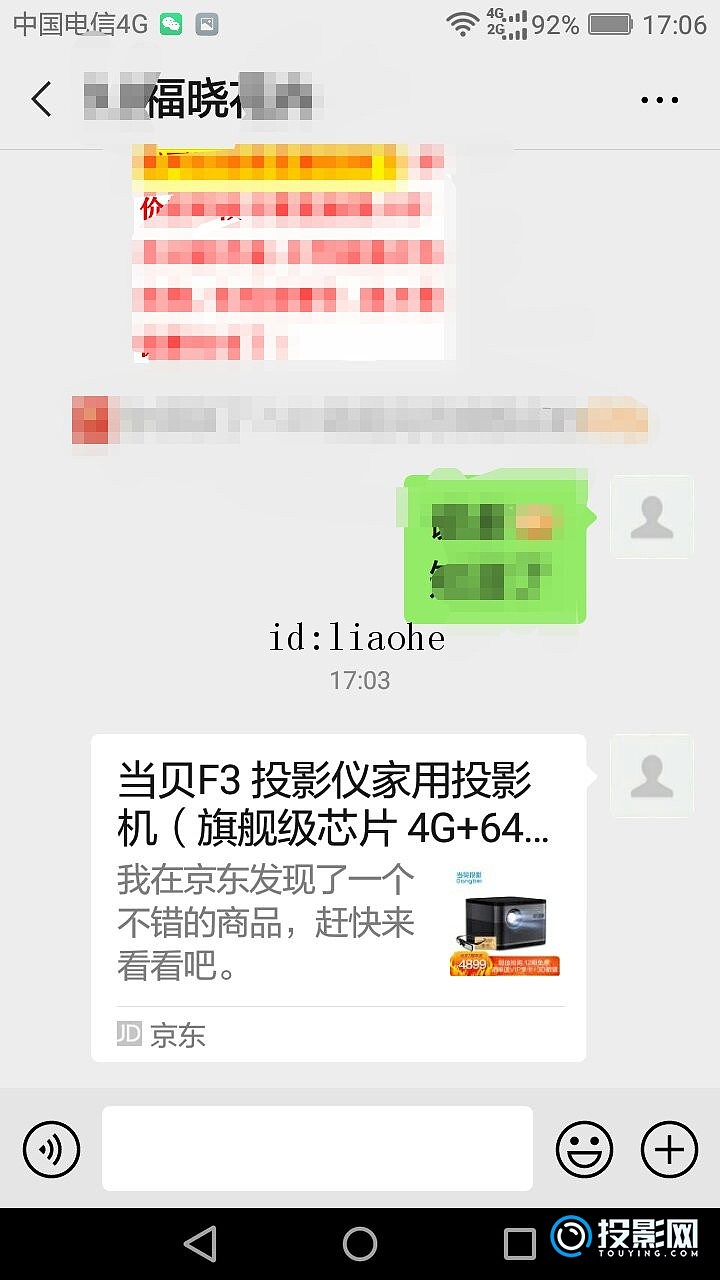
Task: Switch to voice message input
Action: (51, 1148)
